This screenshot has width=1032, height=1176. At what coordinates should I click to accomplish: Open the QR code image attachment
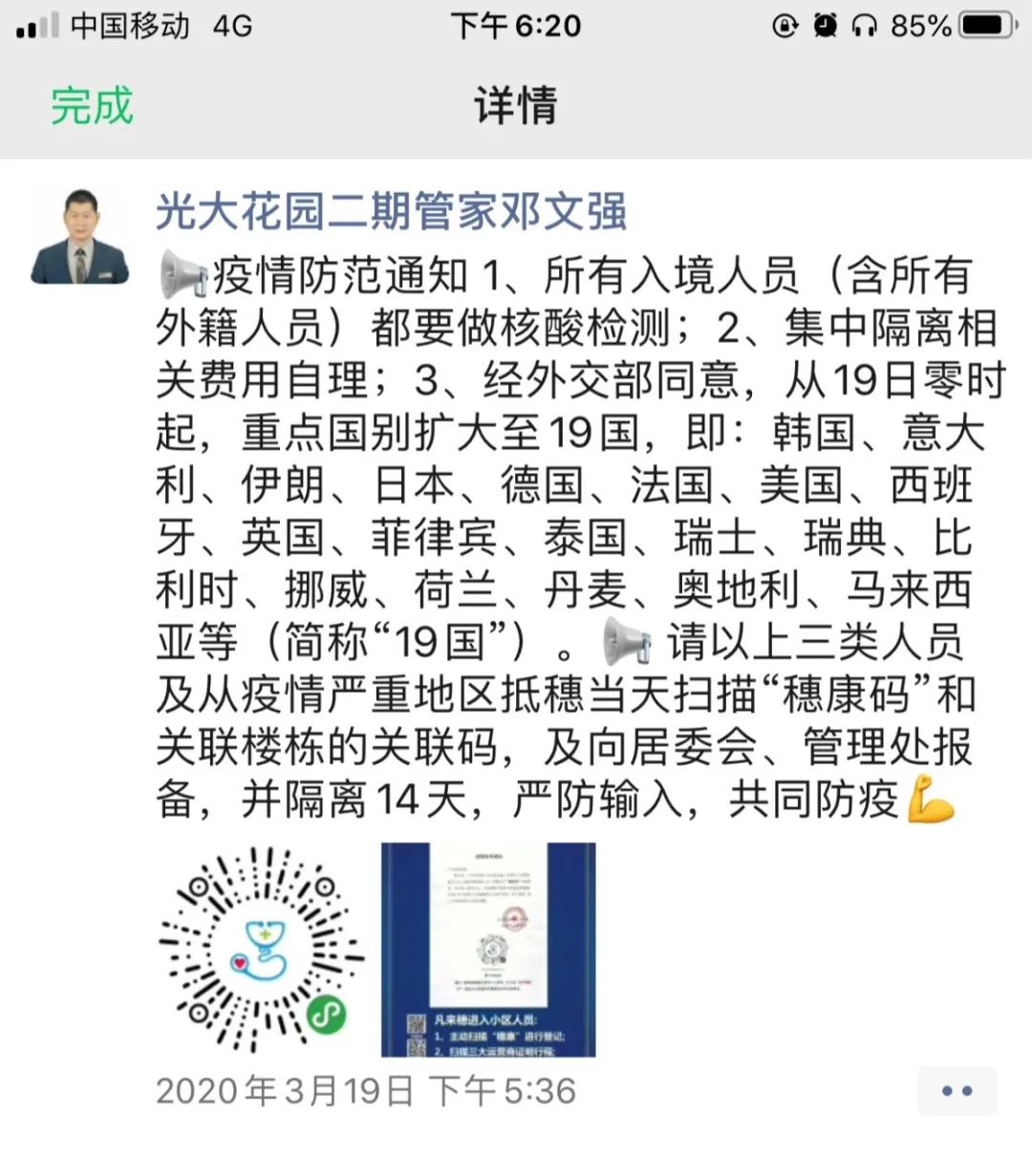(262, 950)
